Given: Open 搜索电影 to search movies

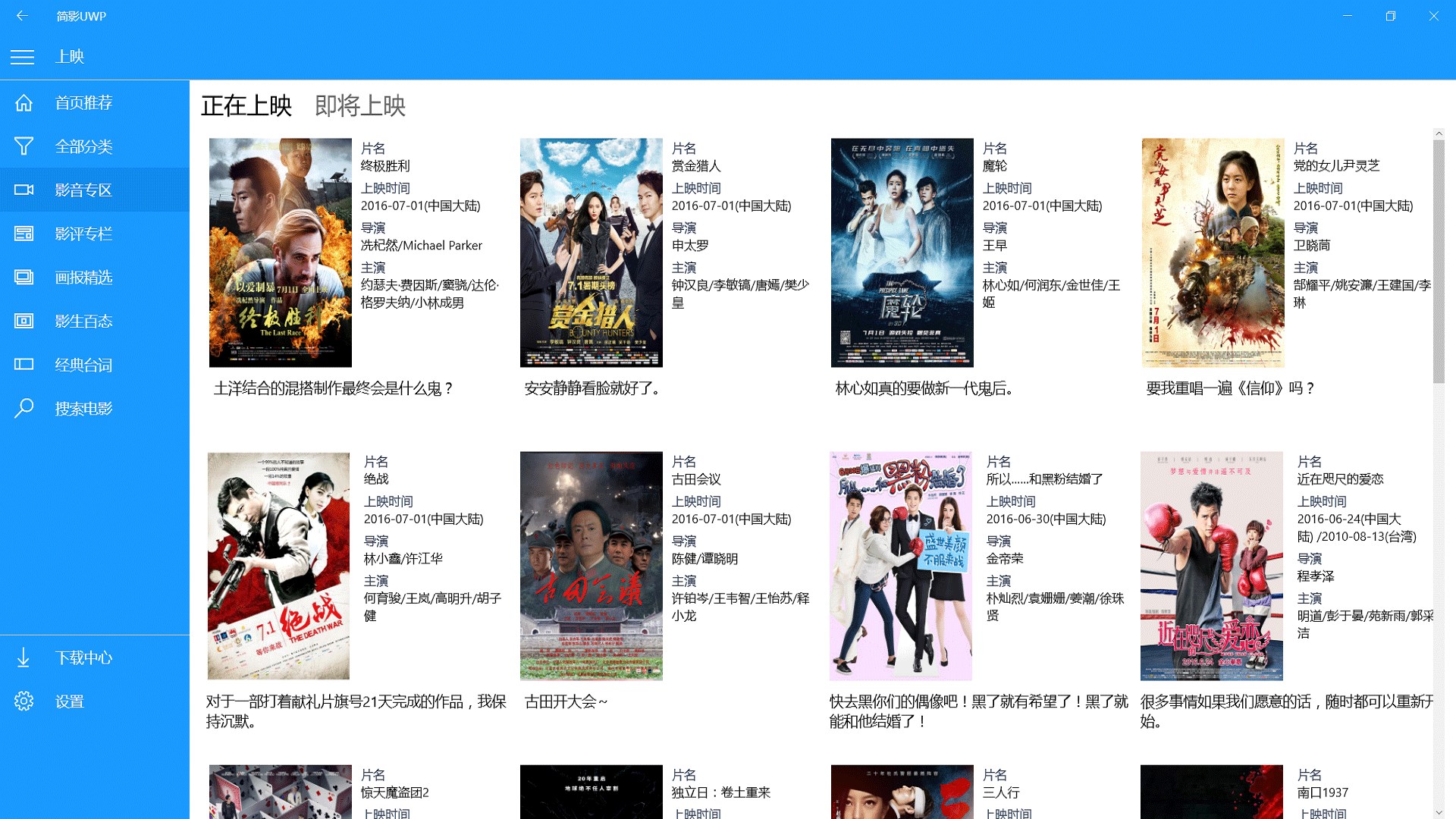Looking at the screenshot, I should (x=83, y=409).
